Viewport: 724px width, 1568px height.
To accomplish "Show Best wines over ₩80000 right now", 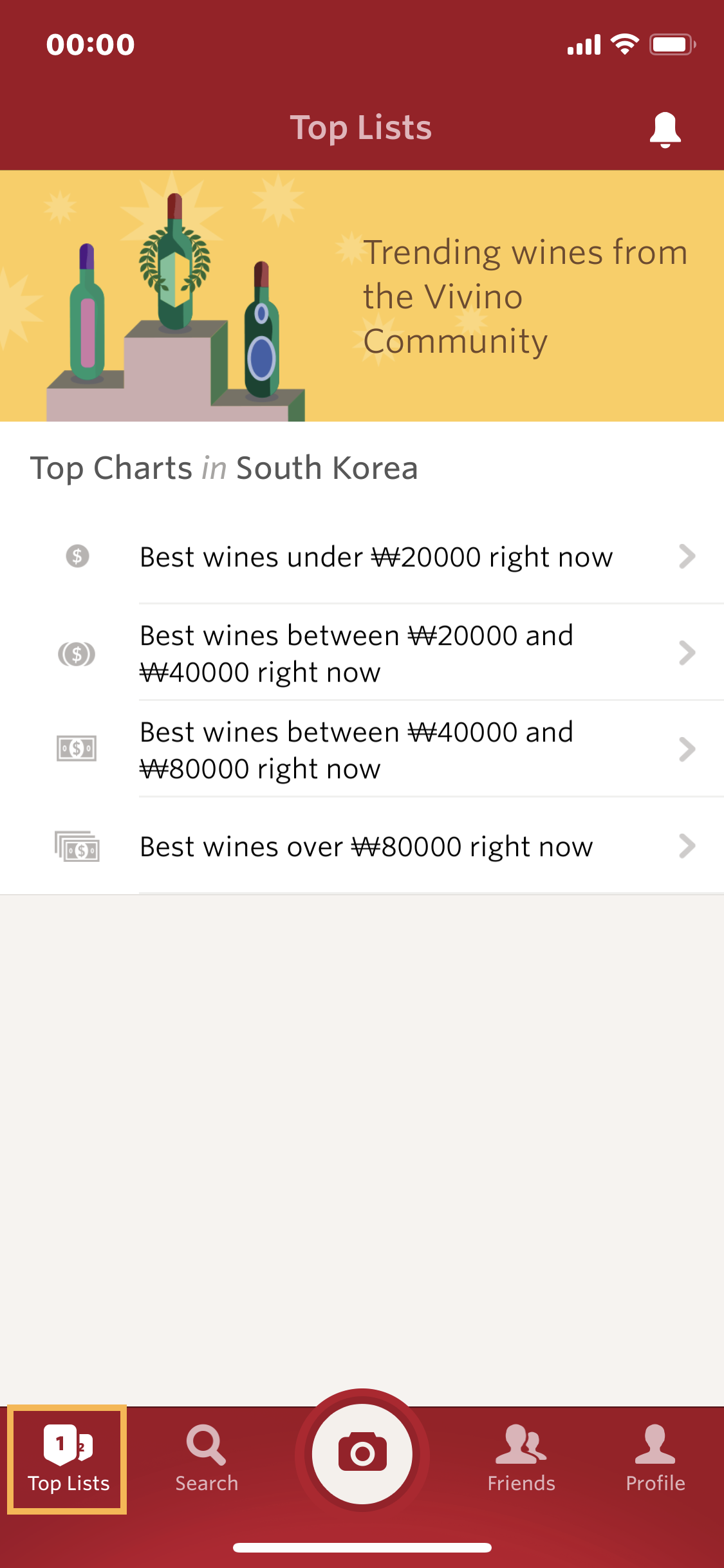I will tap(362, 846).
